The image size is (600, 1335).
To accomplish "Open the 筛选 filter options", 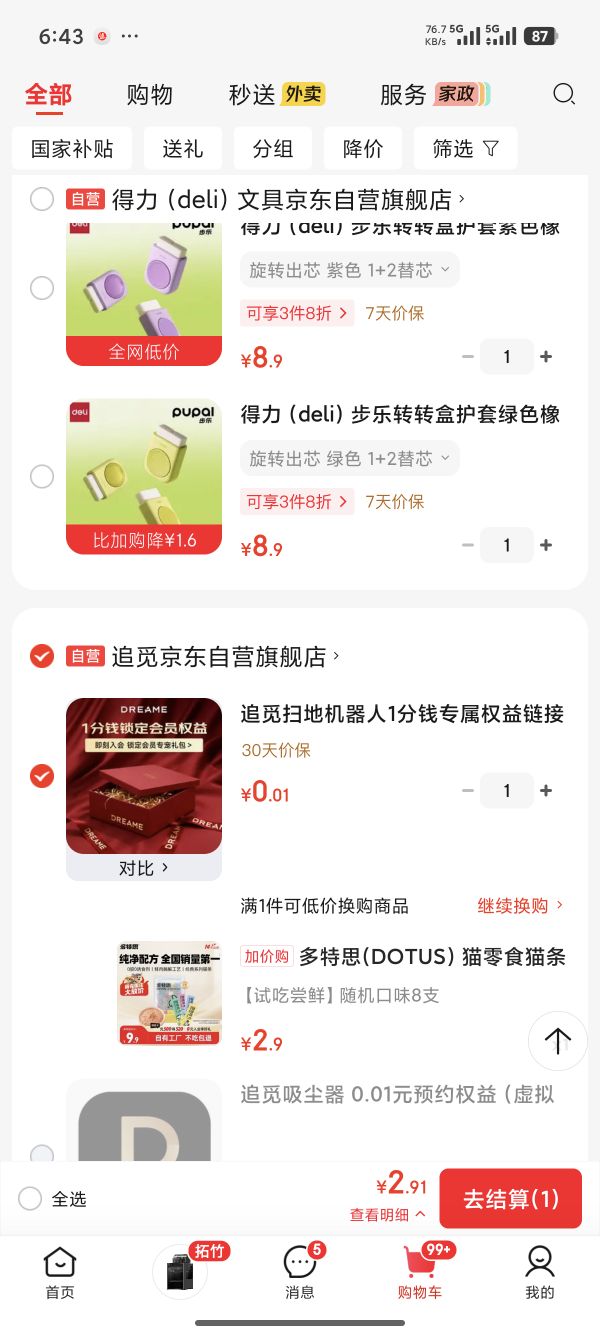I will 465,148.
